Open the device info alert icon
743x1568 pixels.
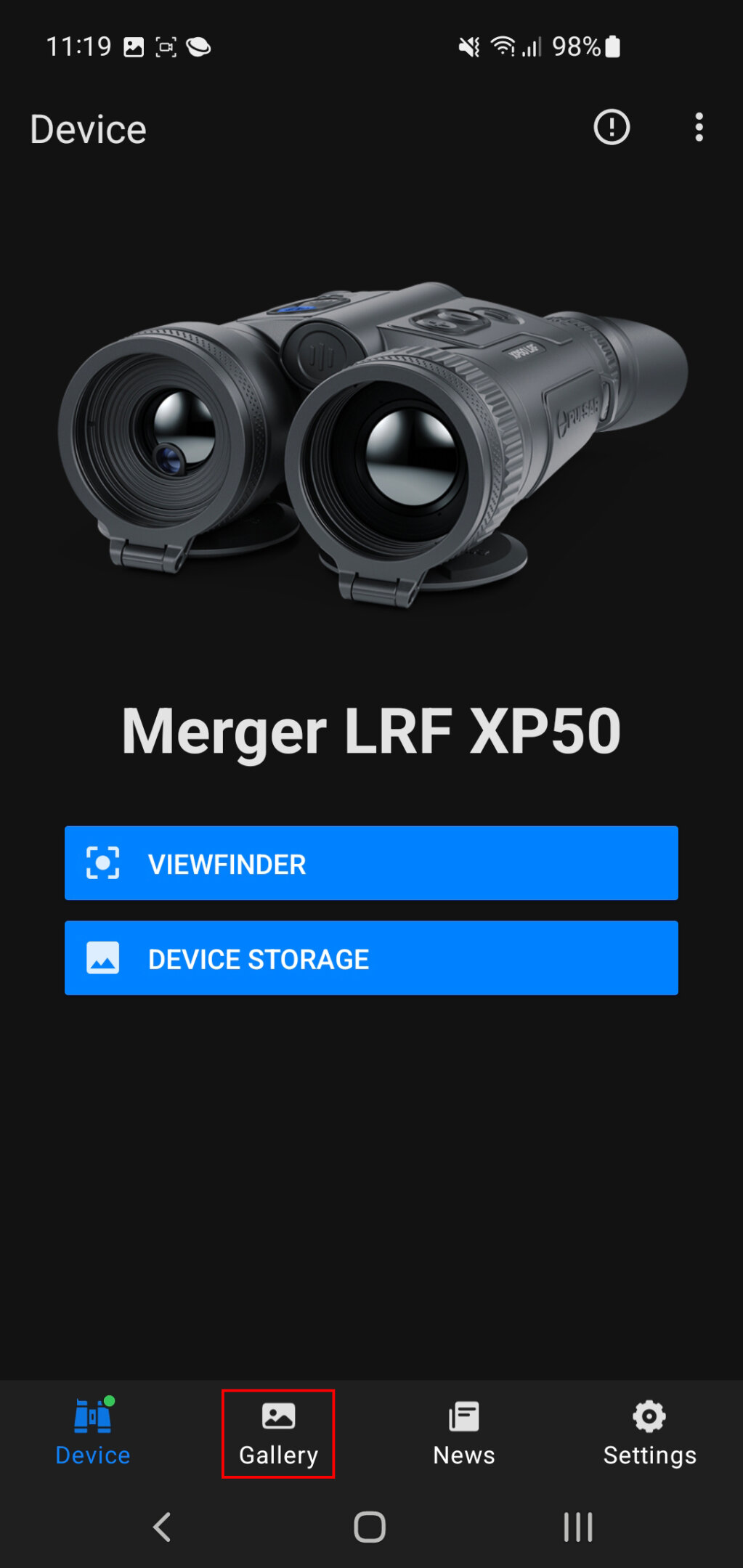(612, 128)
